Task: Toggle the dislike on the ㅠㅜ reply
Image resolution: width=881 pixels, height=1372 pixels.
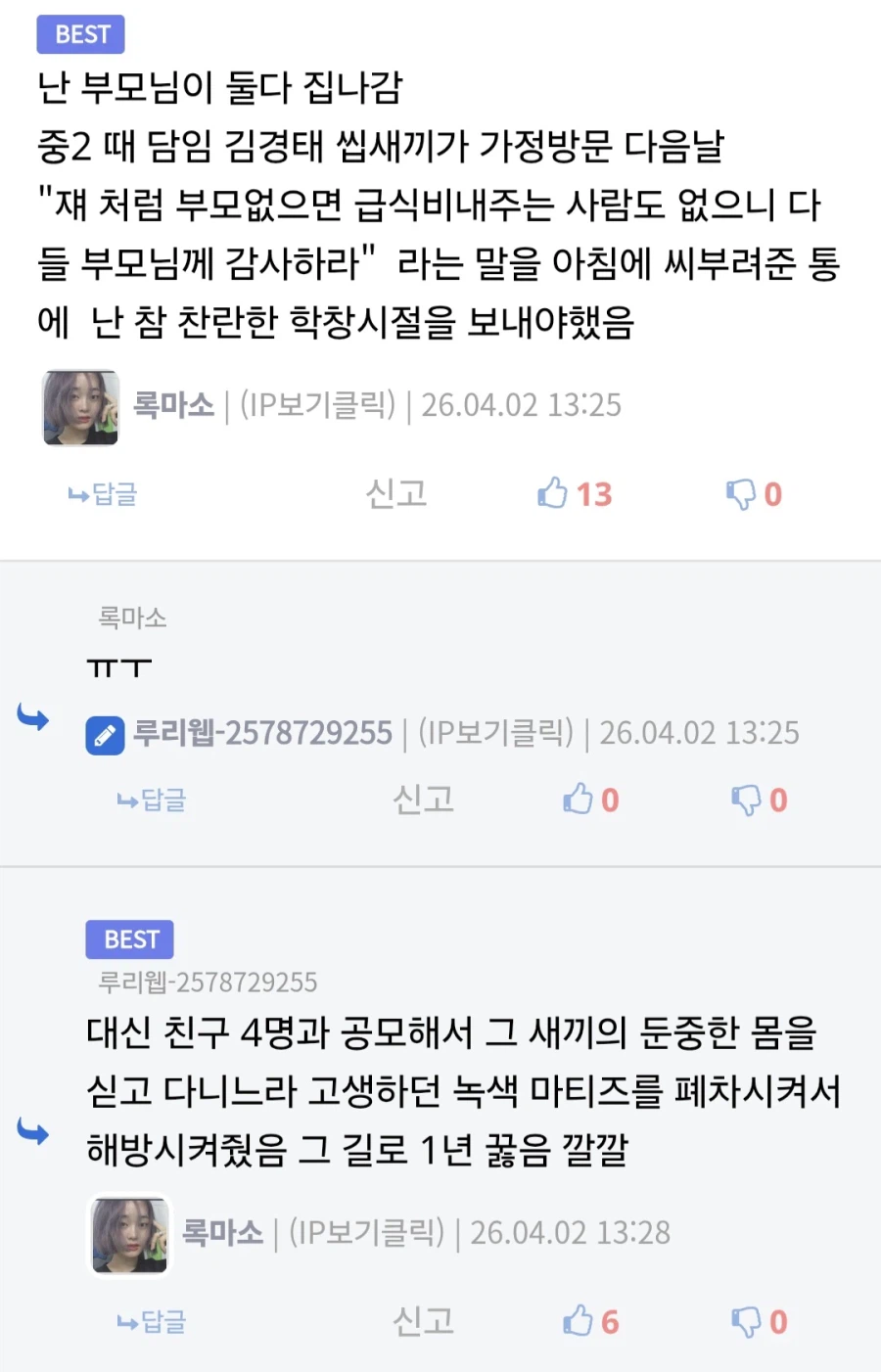Action: 747,800
